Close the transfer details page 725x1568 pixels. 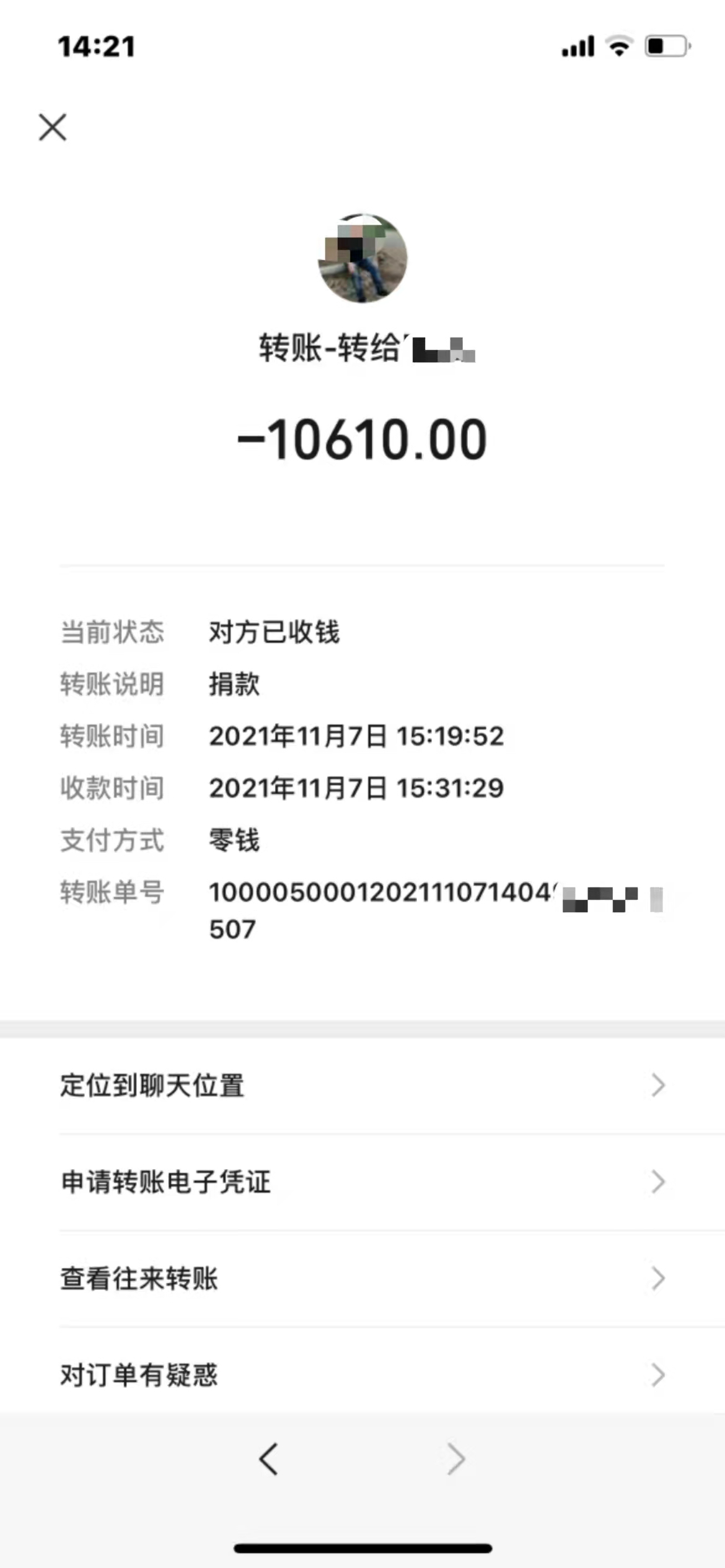[x=53, y=128]
